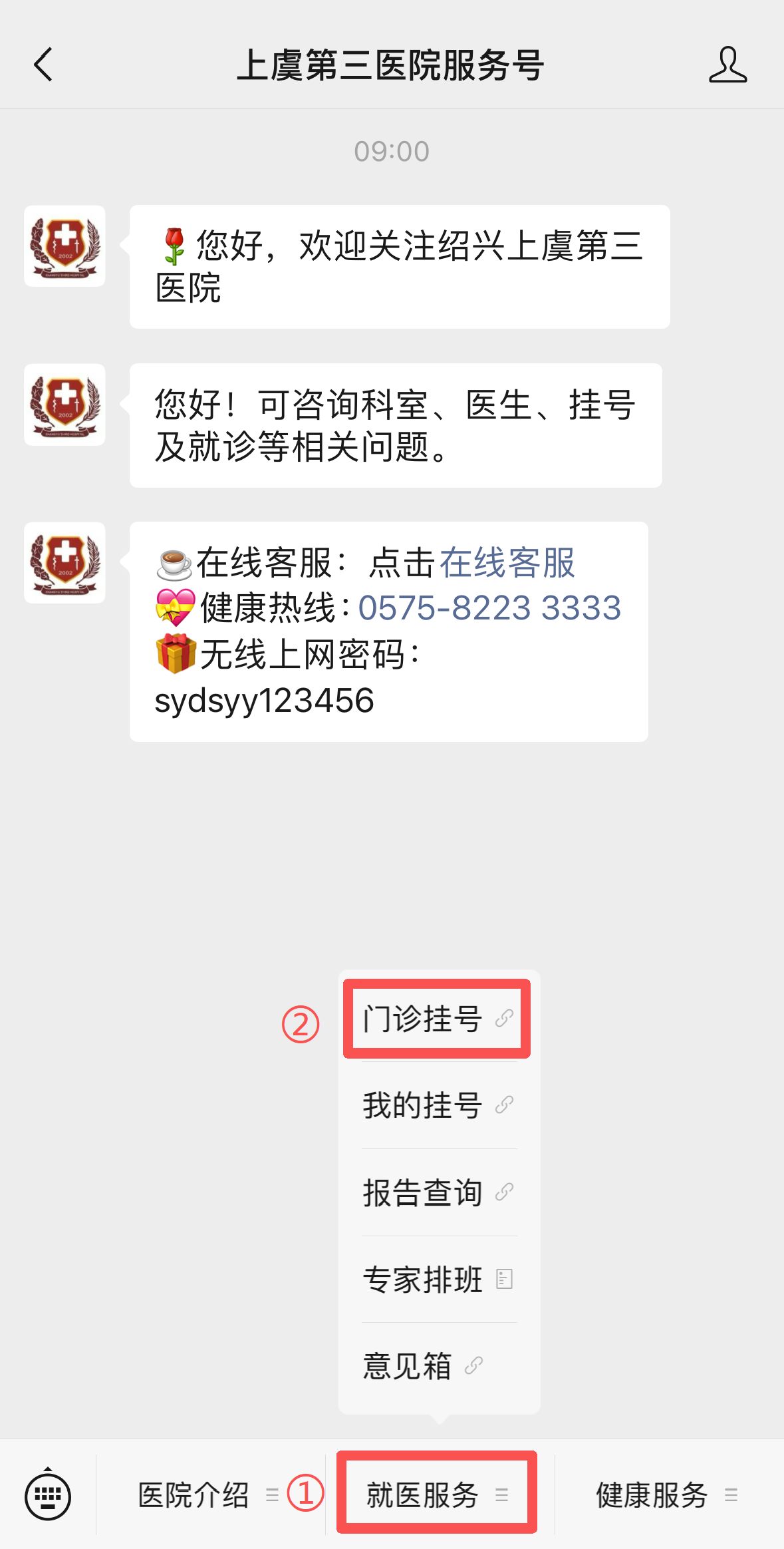Open the account profile icon
Screen dimensions: 784x1549
[x=727, y=65]
